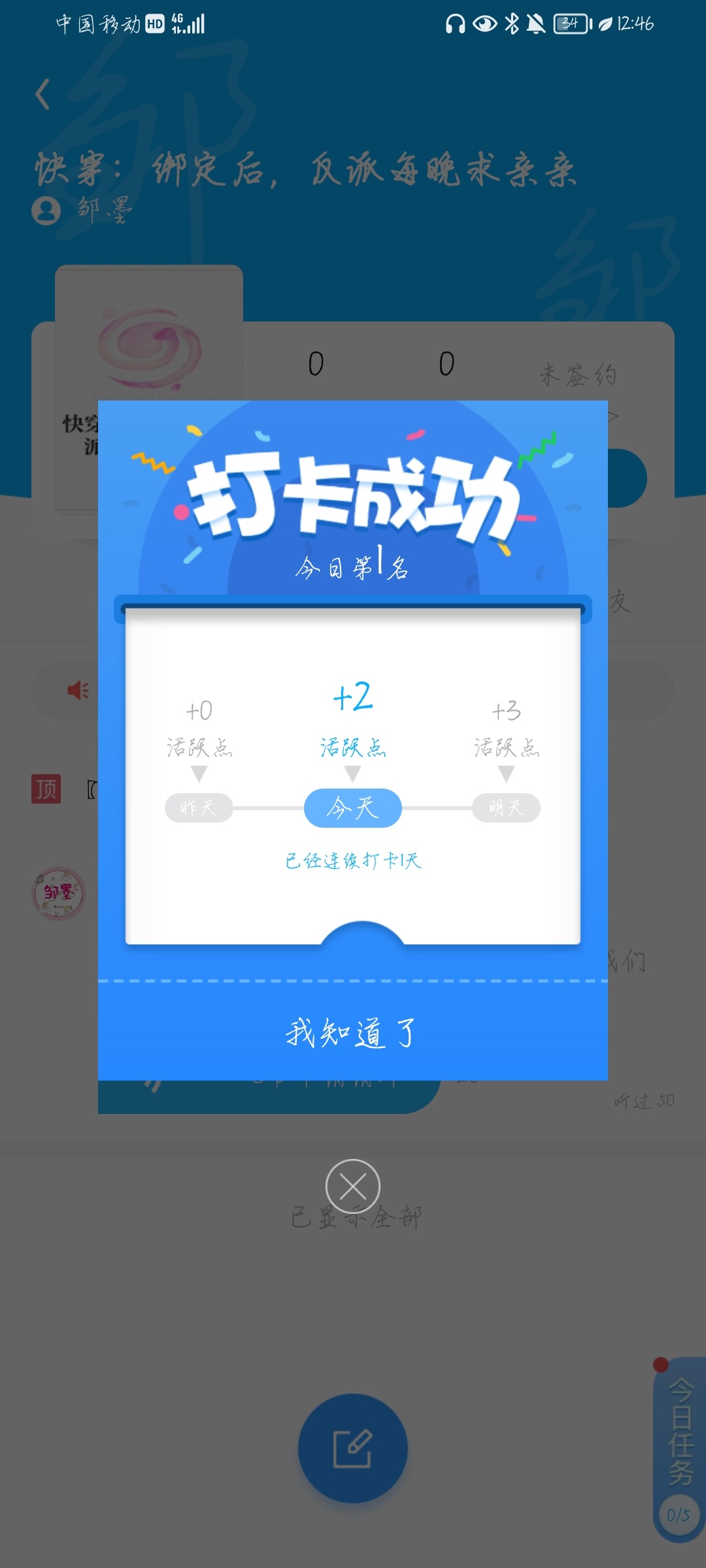706x1568 pixels.
Task: Go back using the top-left arrow
Action: (42, 94)
